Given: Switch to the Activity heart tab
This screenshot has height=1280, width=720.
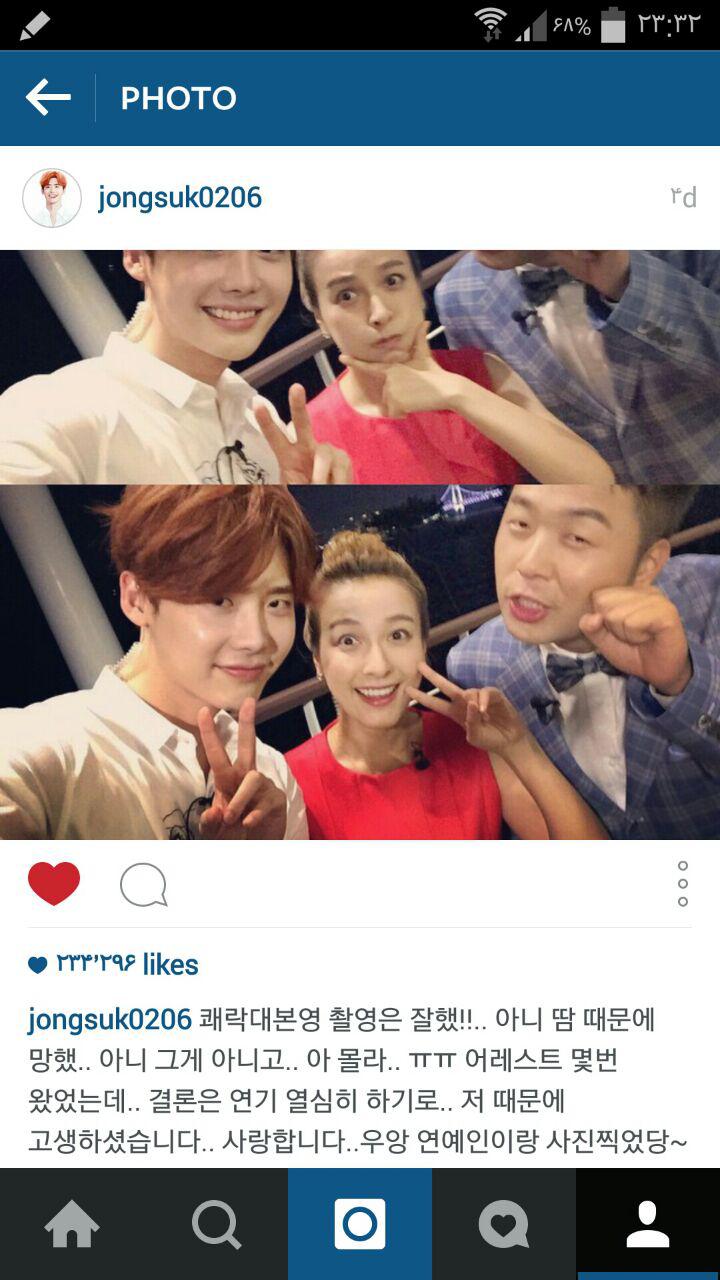Looking at the screenshot, I should (x=504, y=1224).
